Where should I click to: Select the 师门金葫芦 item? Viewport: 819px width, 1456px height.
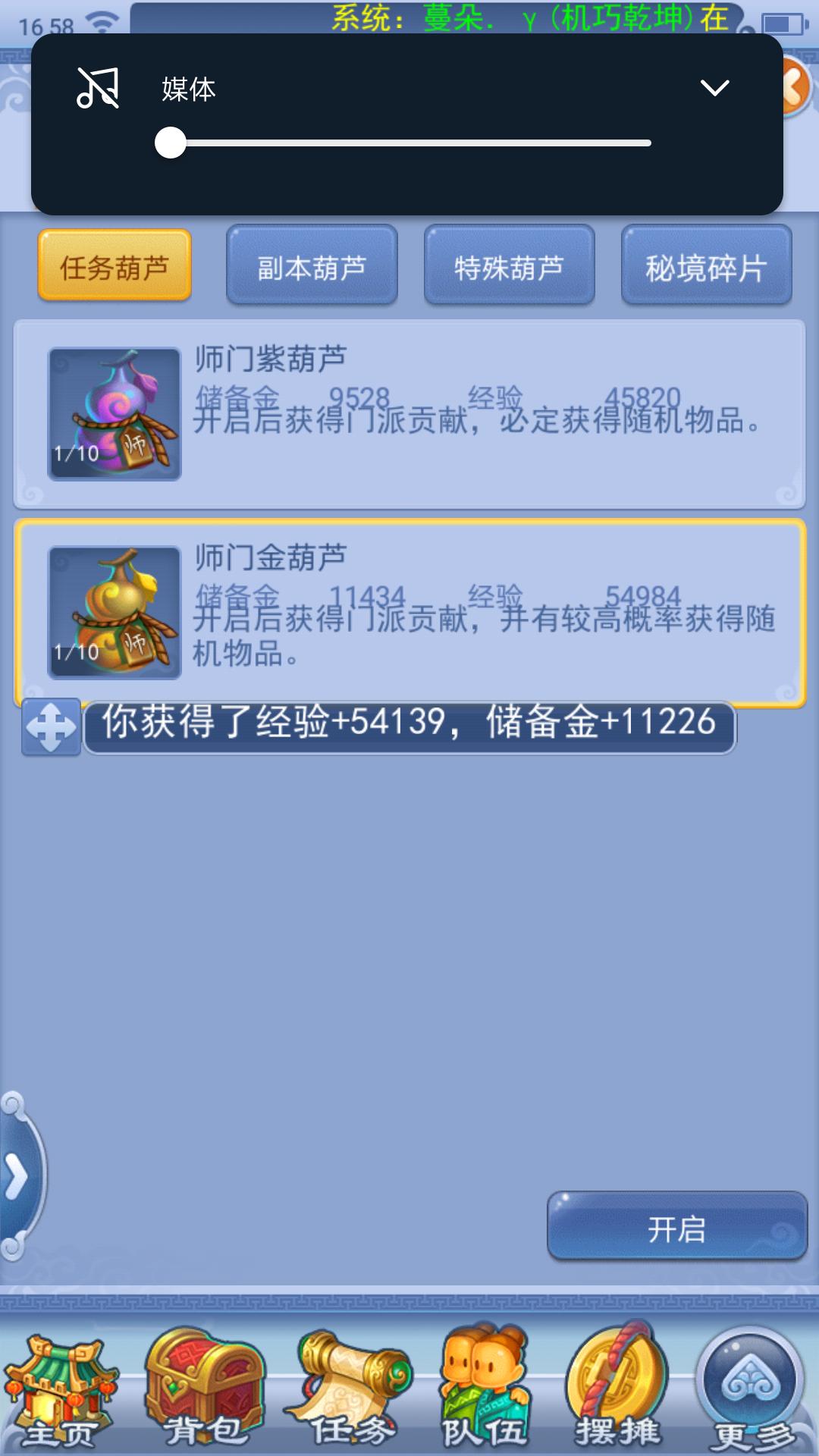(409, 613)
